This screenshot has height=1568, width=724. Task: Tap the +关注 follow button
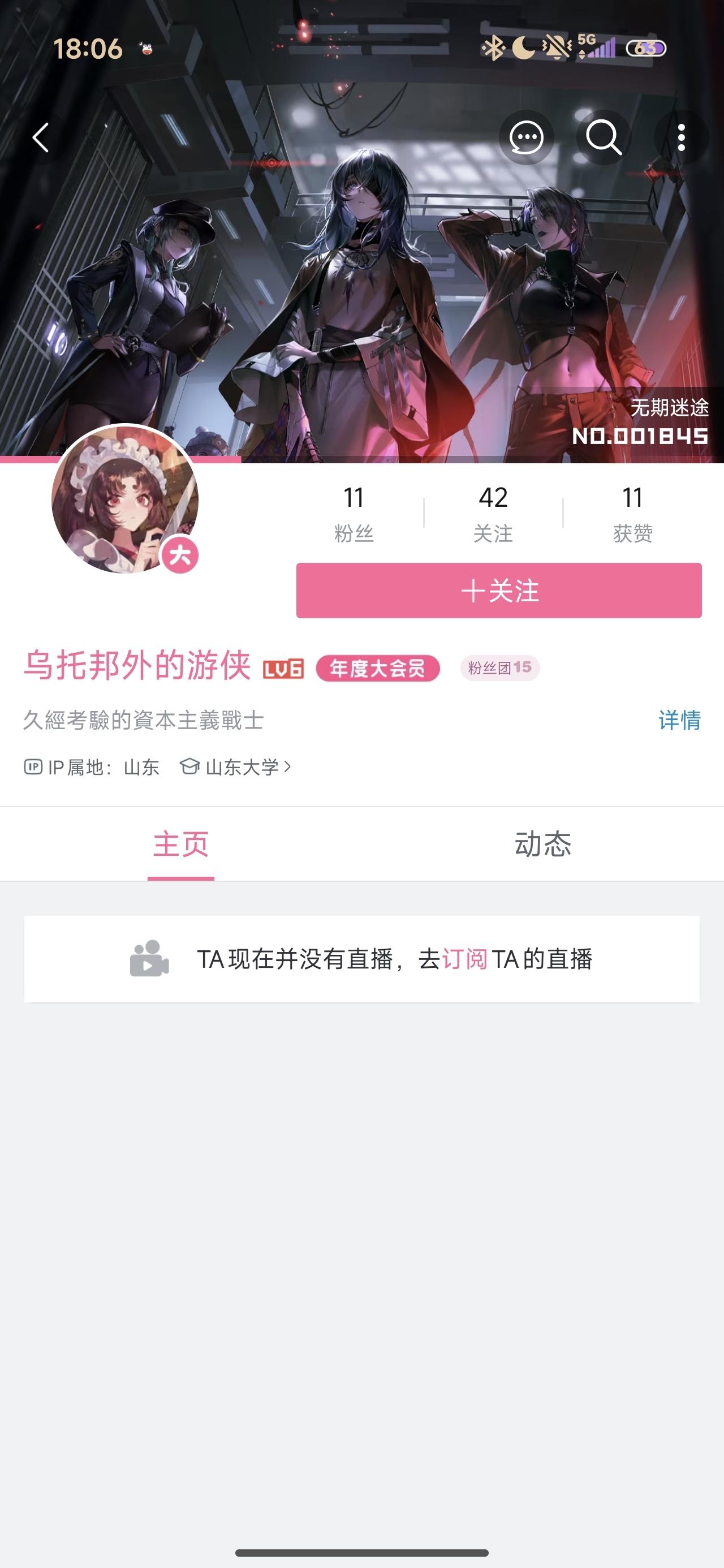[x=499, y=591]
